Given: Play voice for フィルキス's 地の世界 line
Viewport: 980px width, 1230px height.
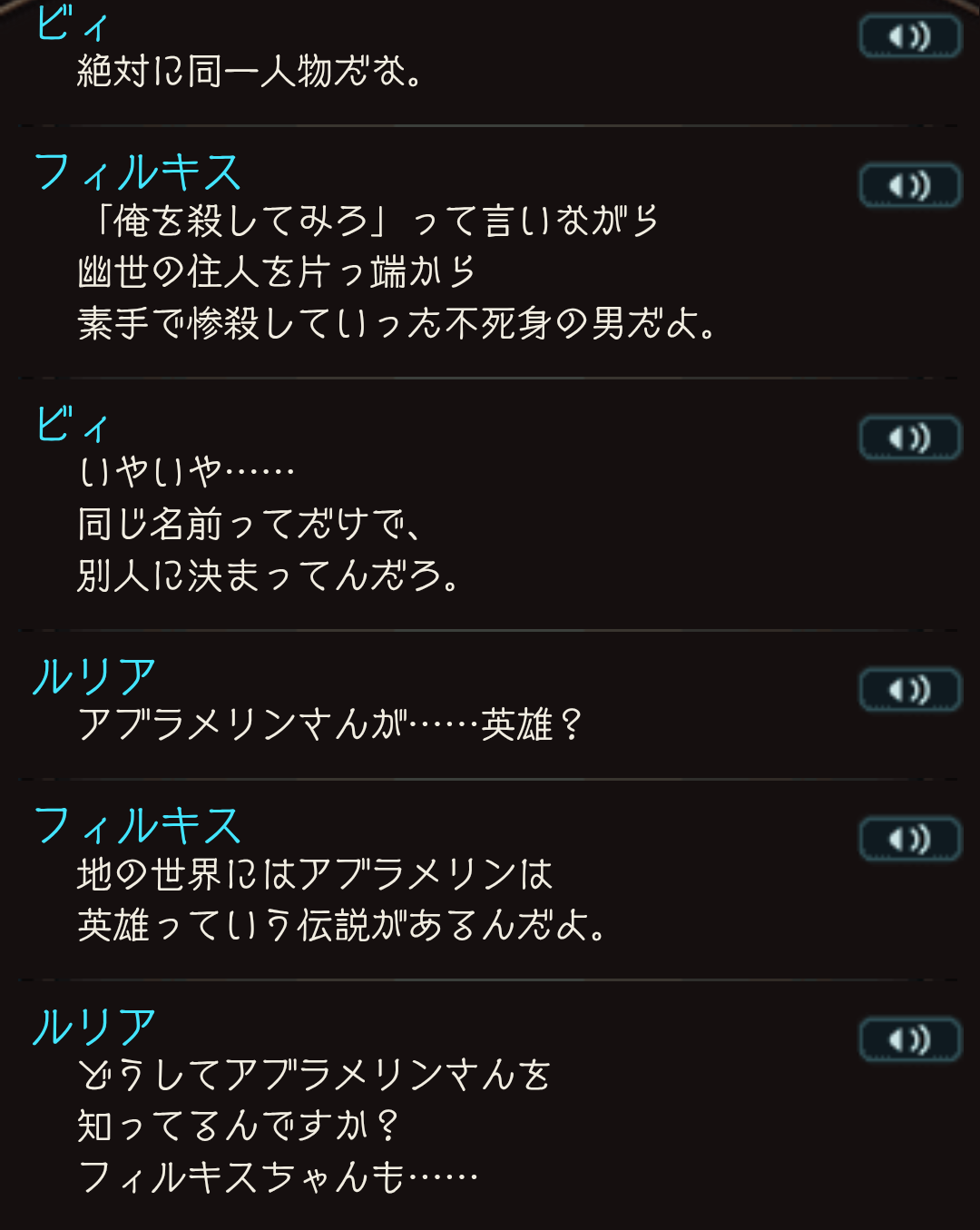Looking at the screenshot, I should pyautogui.click(x=909, y=840).
